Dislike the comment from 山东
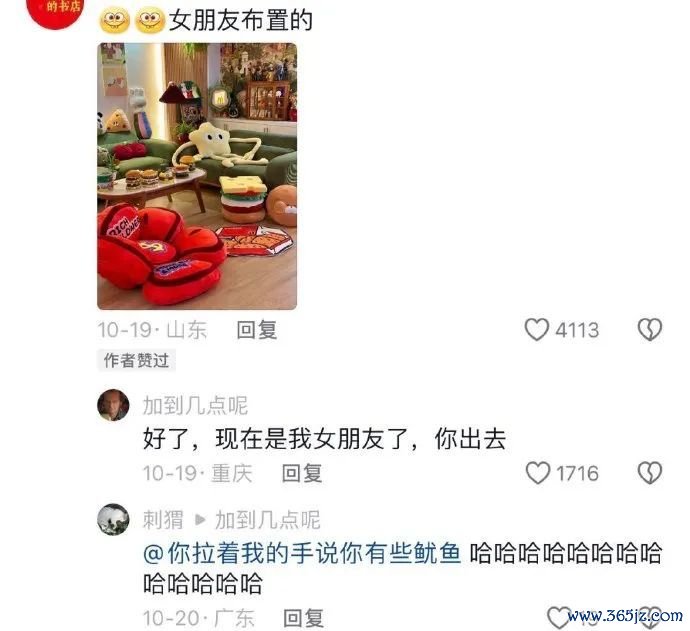The height and width of the screenshot is (631, 690). (650, 330)
